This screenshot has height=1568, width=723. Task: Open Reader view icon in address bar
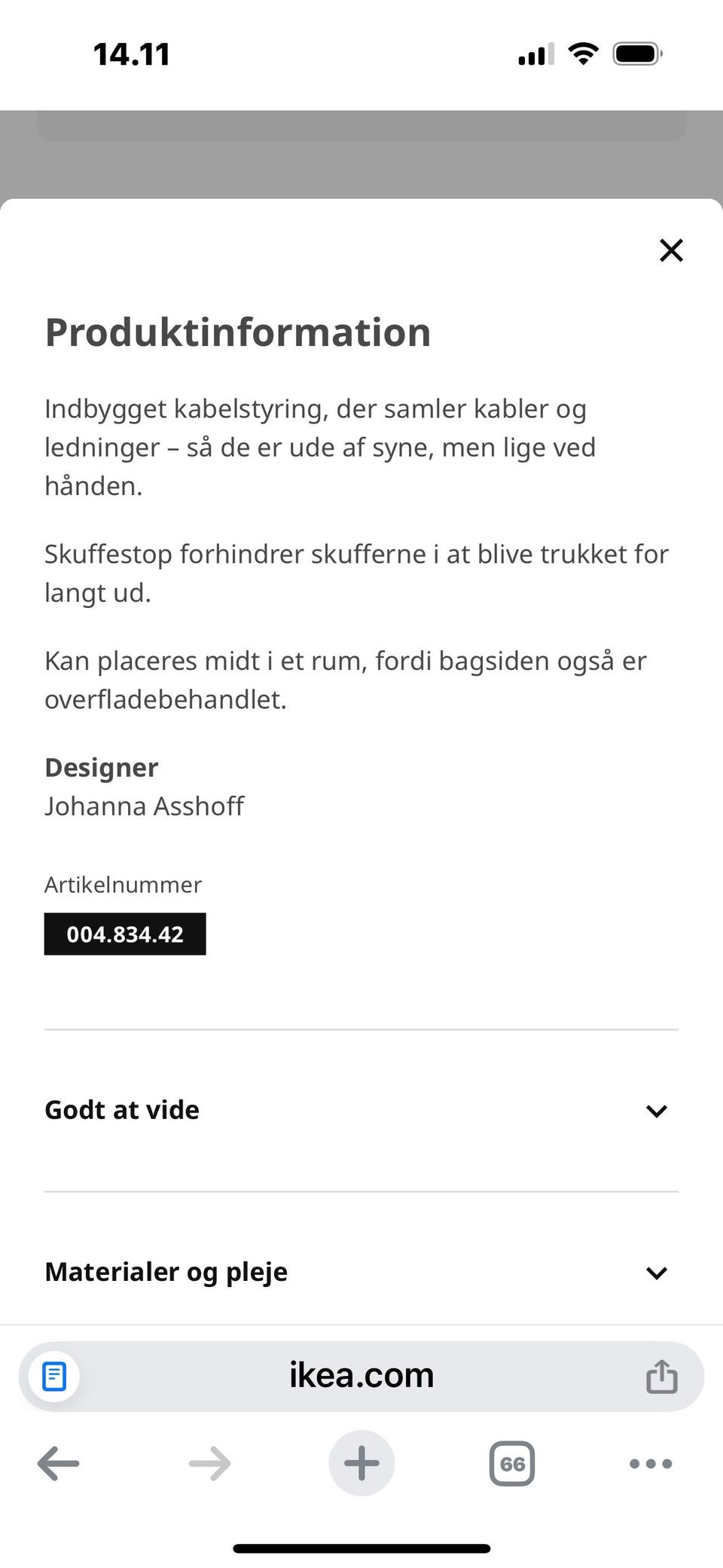tap(53, 1375)
